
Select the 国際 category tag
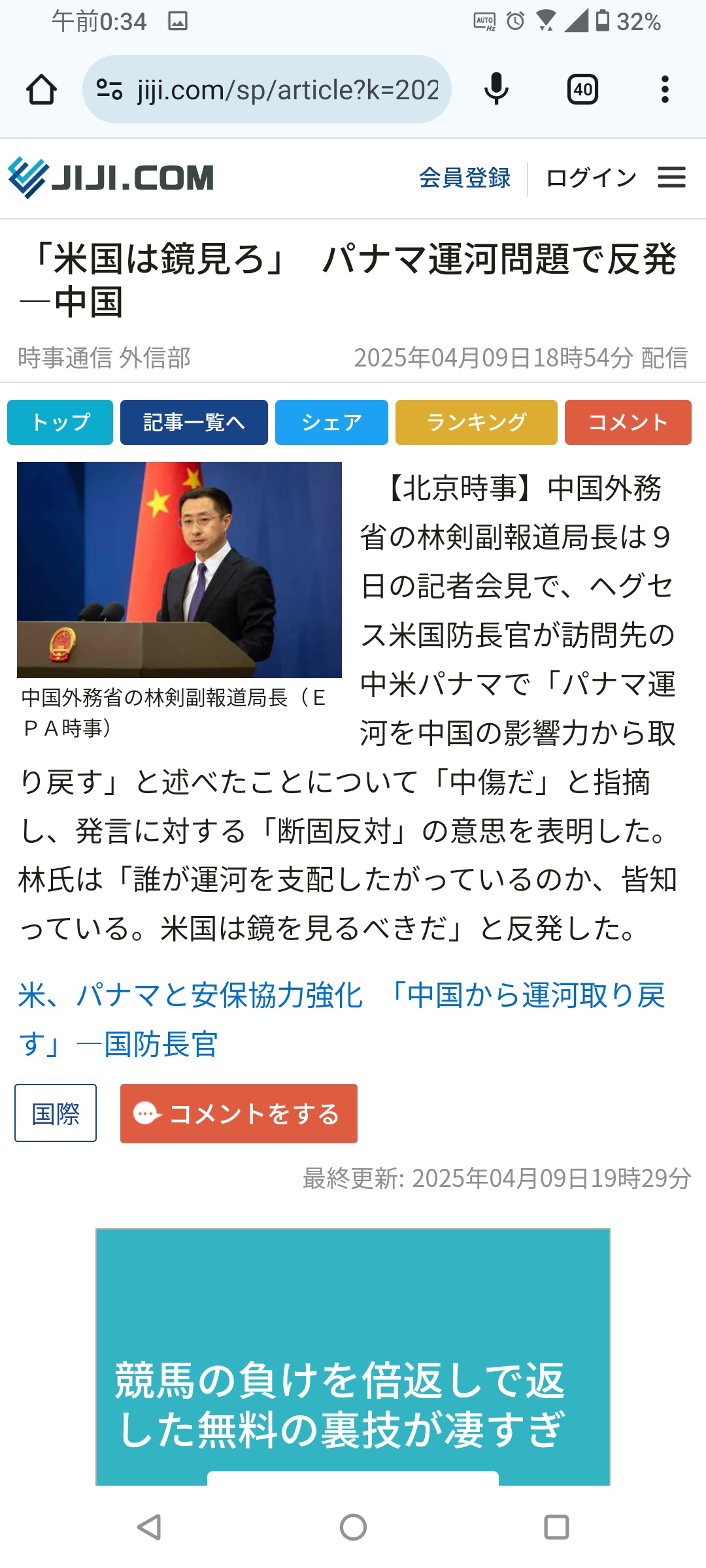pos(56,1113)
